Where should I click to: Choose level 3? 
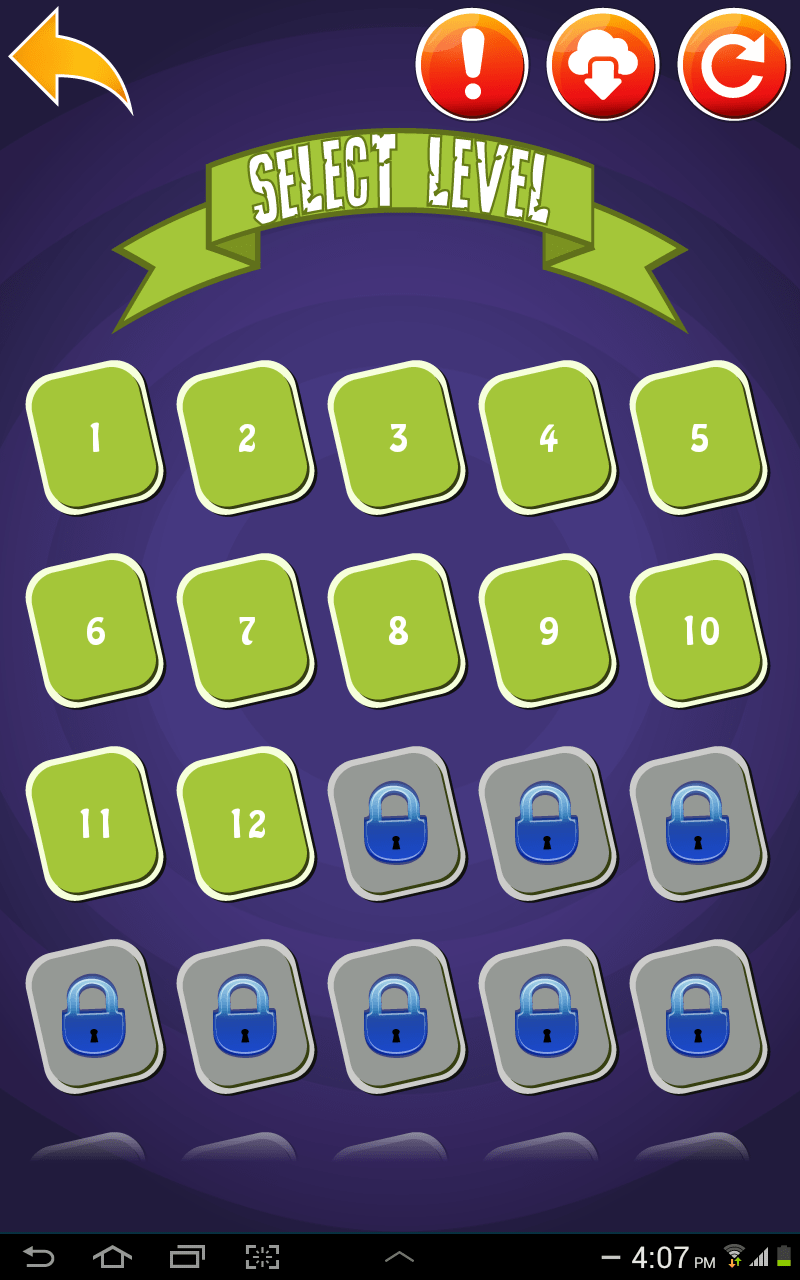pos(397,437)
